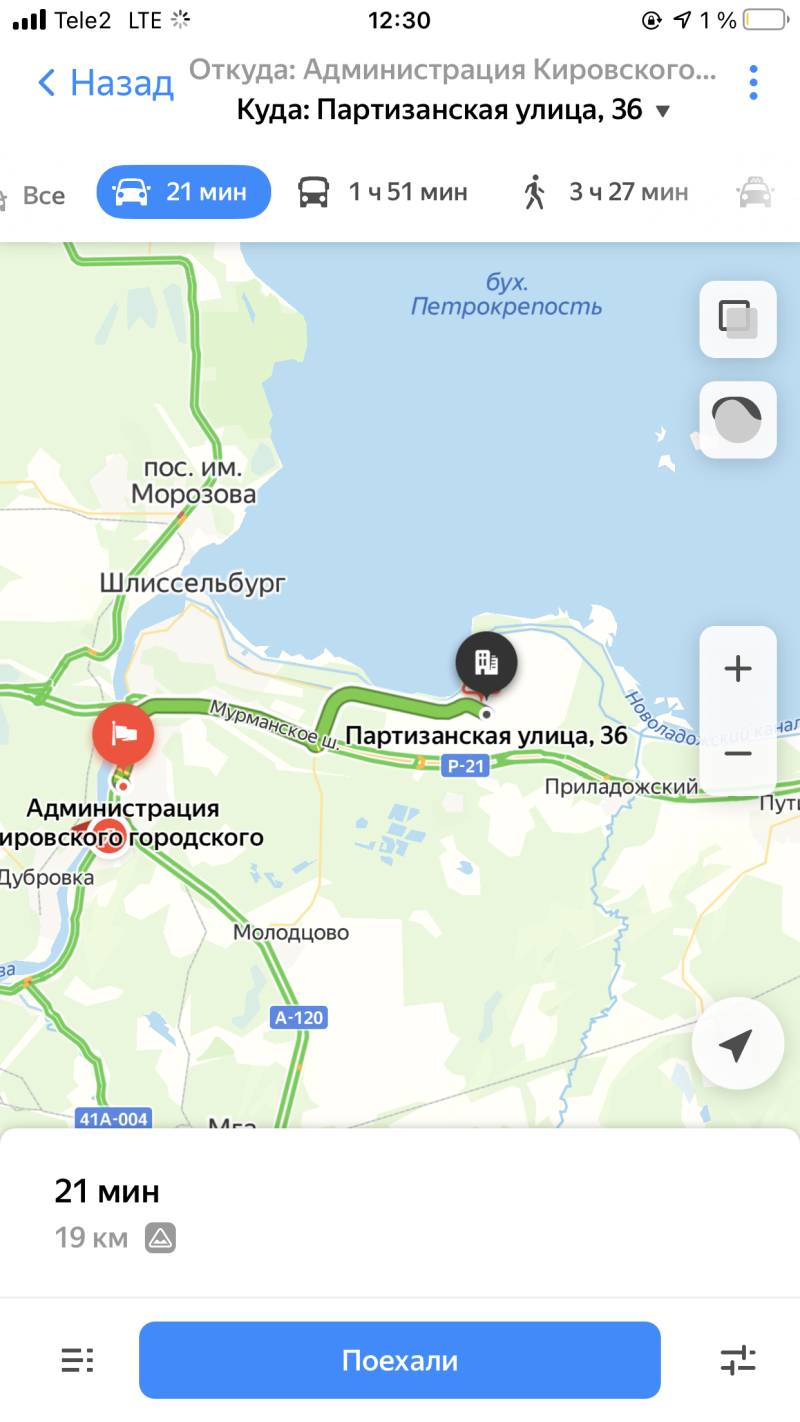Switch to the Все routes tab
Image resolution: width=800 pixels, height=1422 pixels.
click(36, 194)
